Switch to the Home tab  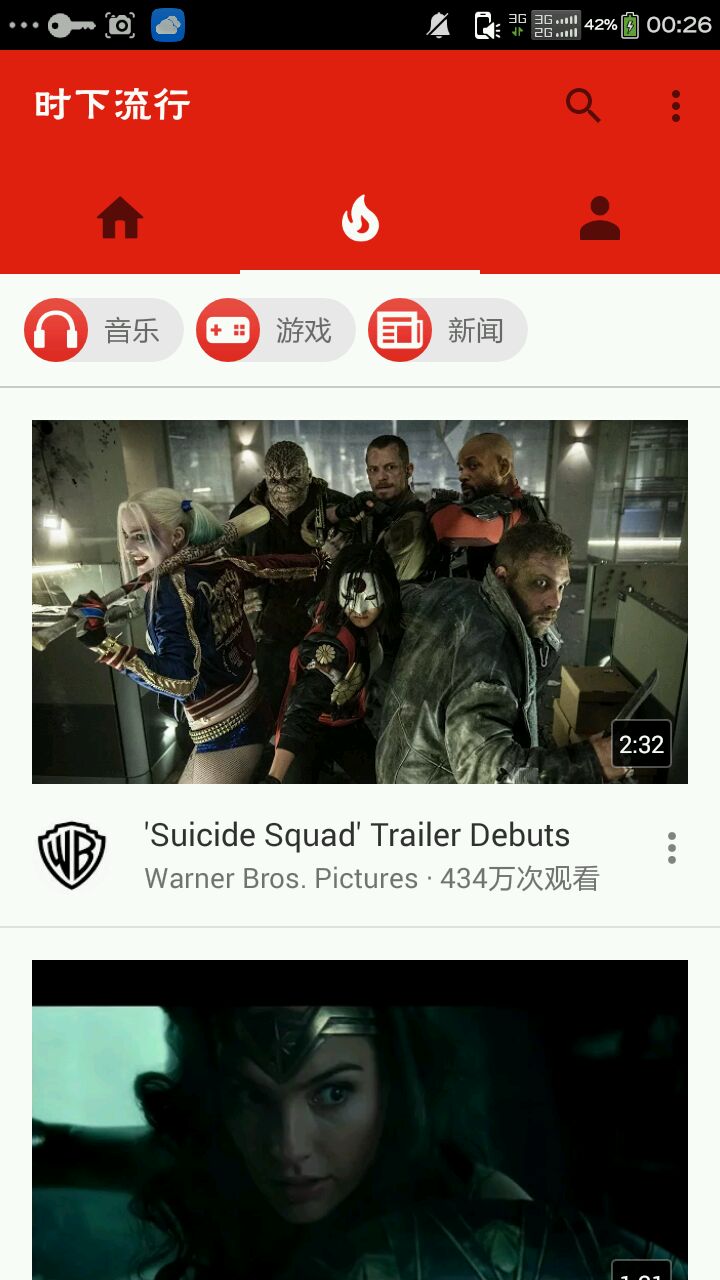pos(120,218)
